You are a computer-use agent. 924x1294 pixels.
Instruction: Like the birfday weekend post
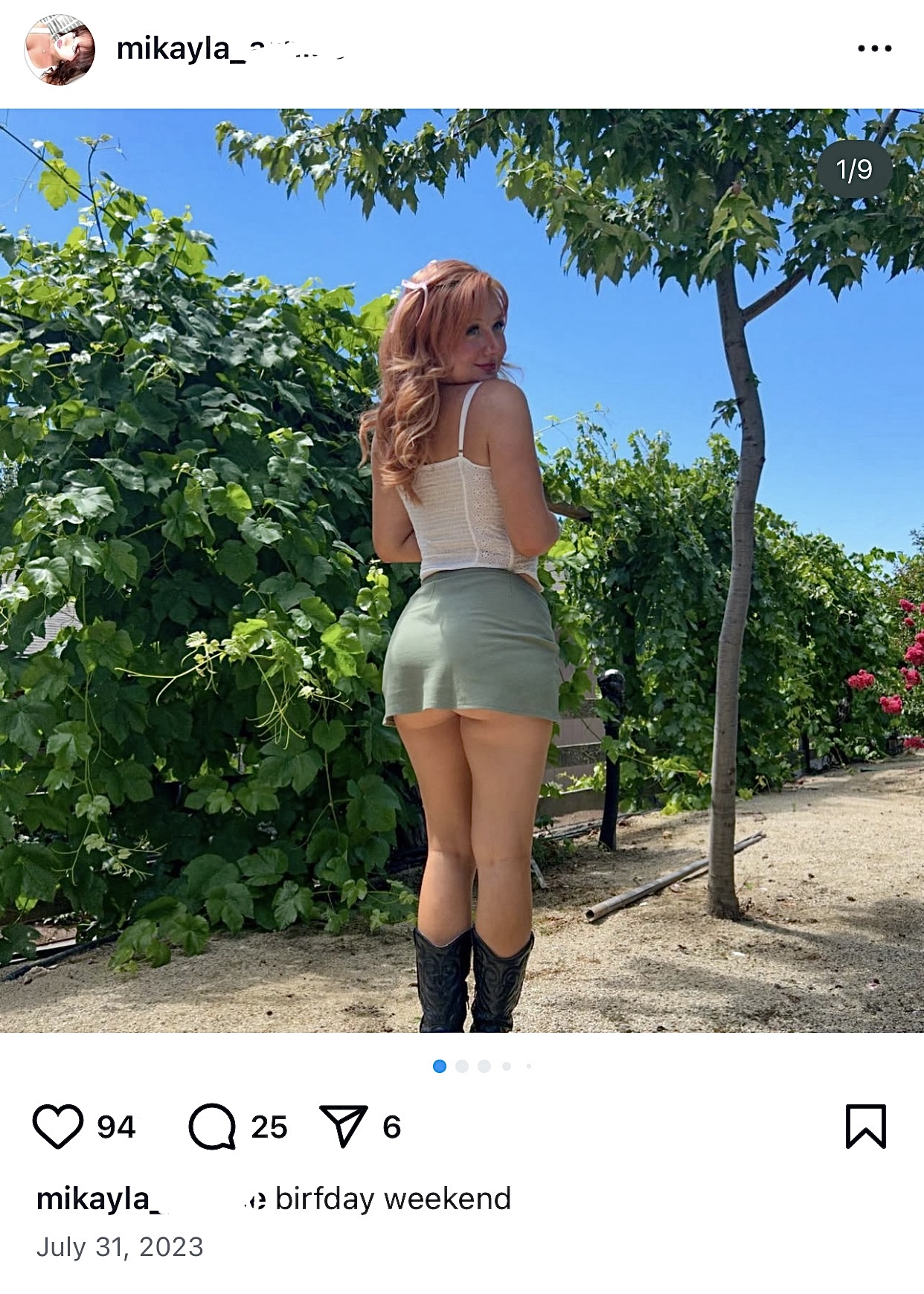point(57,1127)
